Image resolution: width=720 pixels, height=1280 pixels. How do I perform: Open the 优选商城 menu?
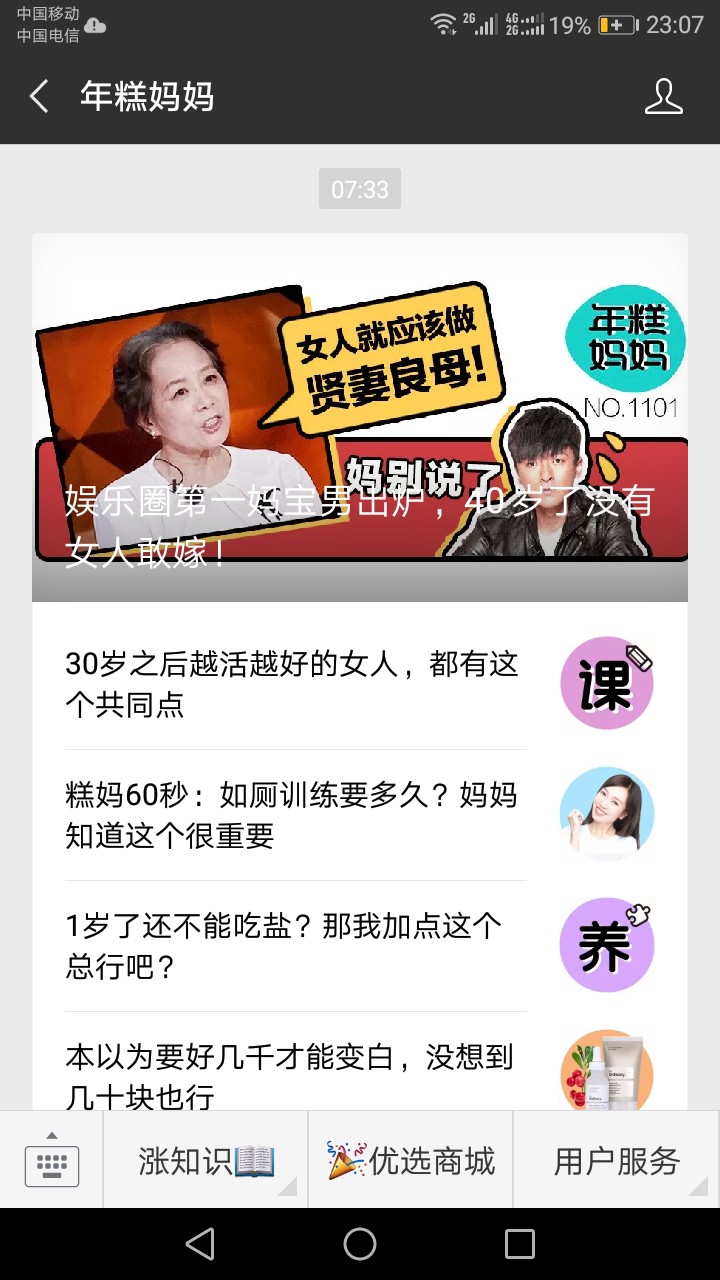click(411, 1160)
